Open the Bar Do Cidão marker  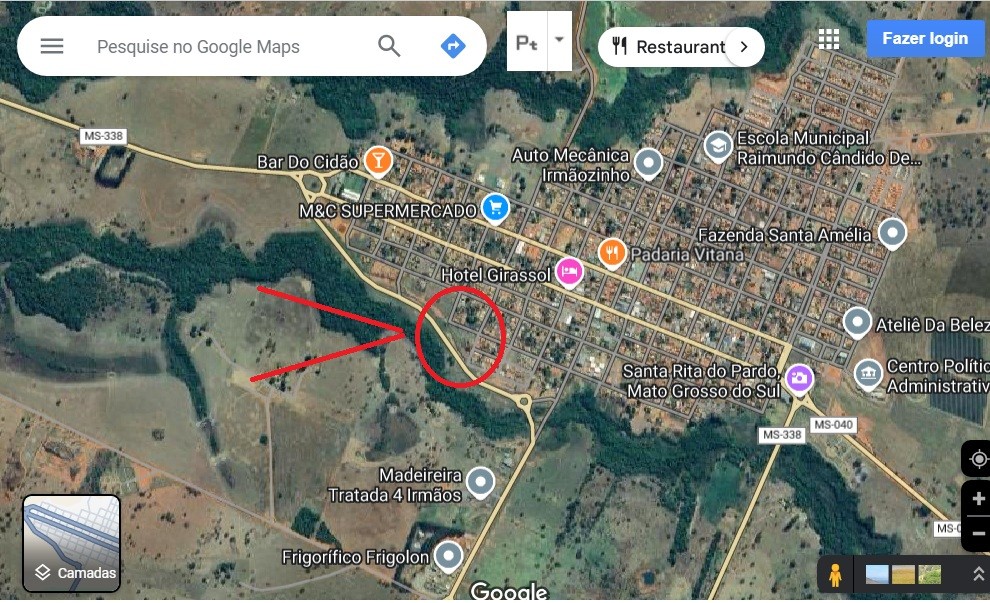click(378, 159)
